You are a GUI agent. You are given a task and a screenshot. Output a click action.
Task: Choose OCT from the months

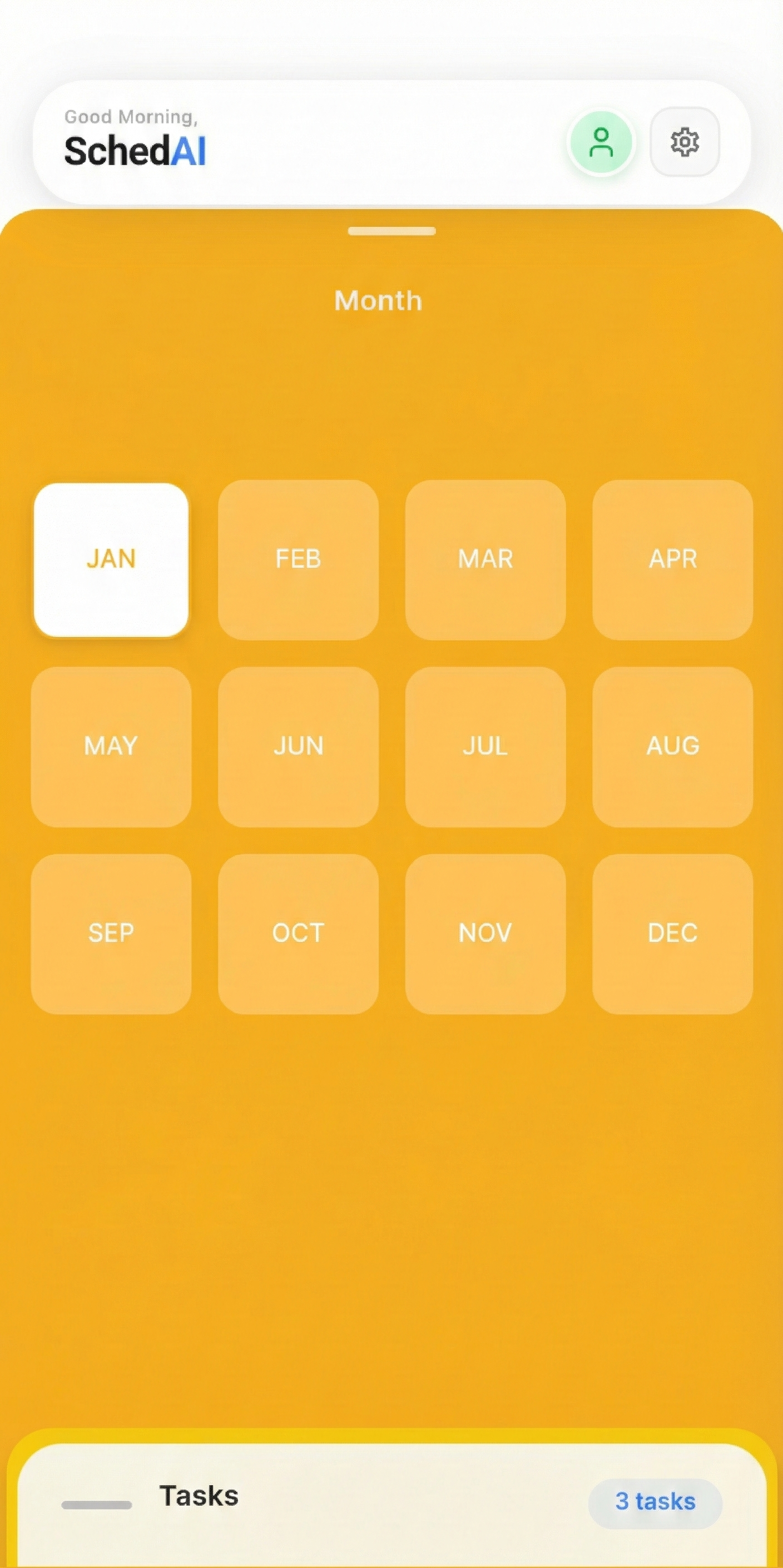[298, 933]
